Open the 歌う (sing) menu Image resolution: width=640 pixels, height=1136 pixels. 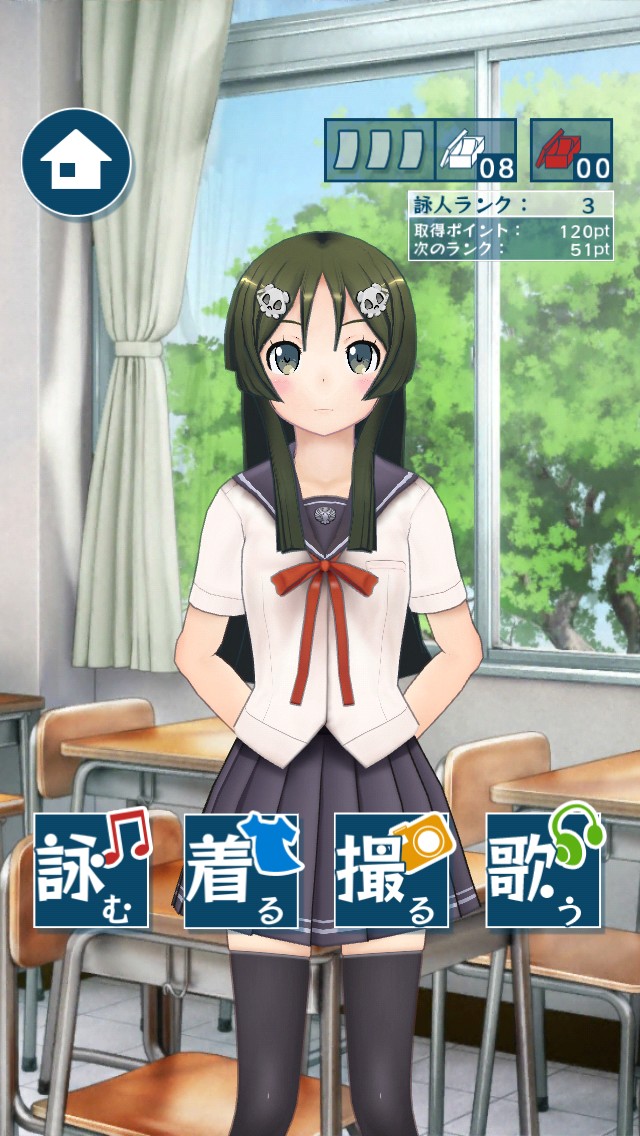pos(543,870)
